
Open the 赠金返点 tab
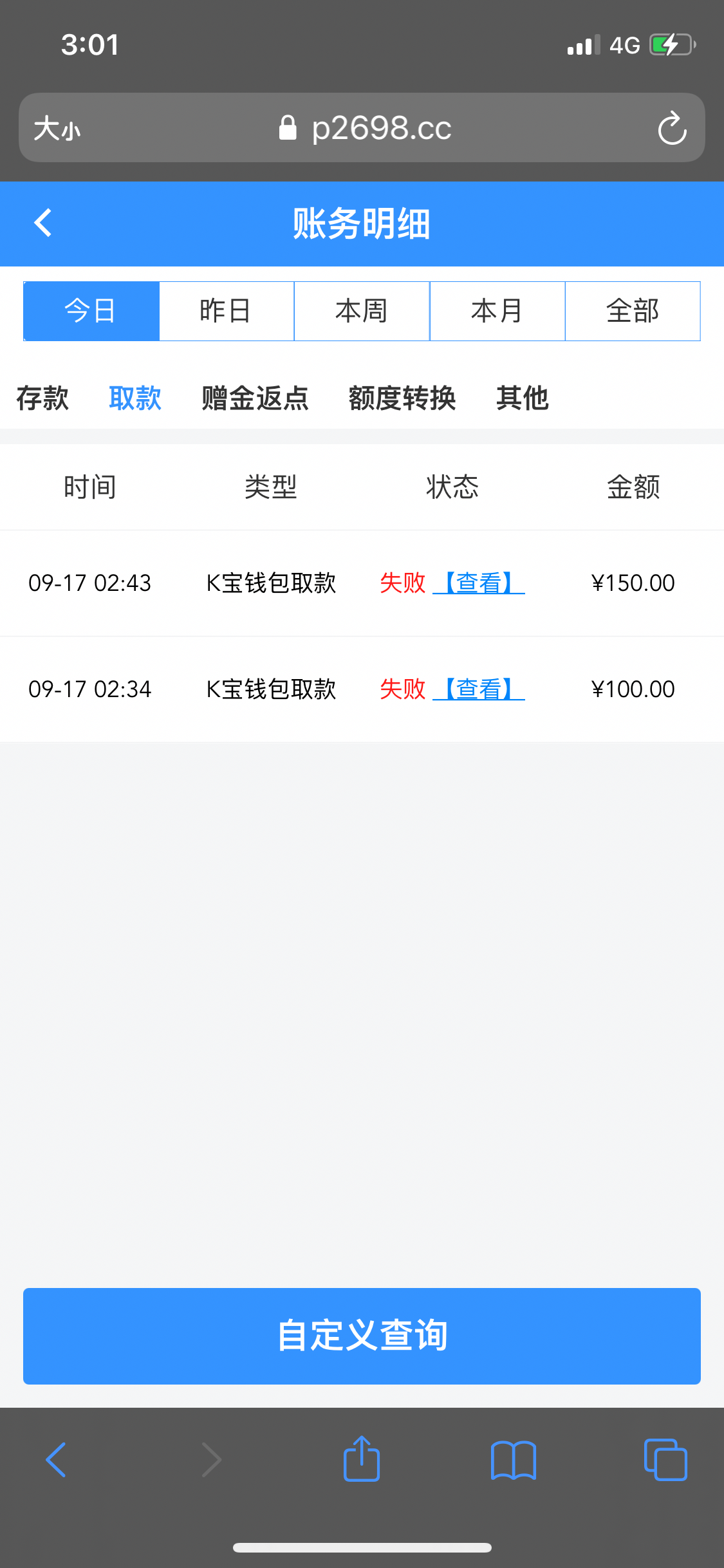(x=255, y=398)
